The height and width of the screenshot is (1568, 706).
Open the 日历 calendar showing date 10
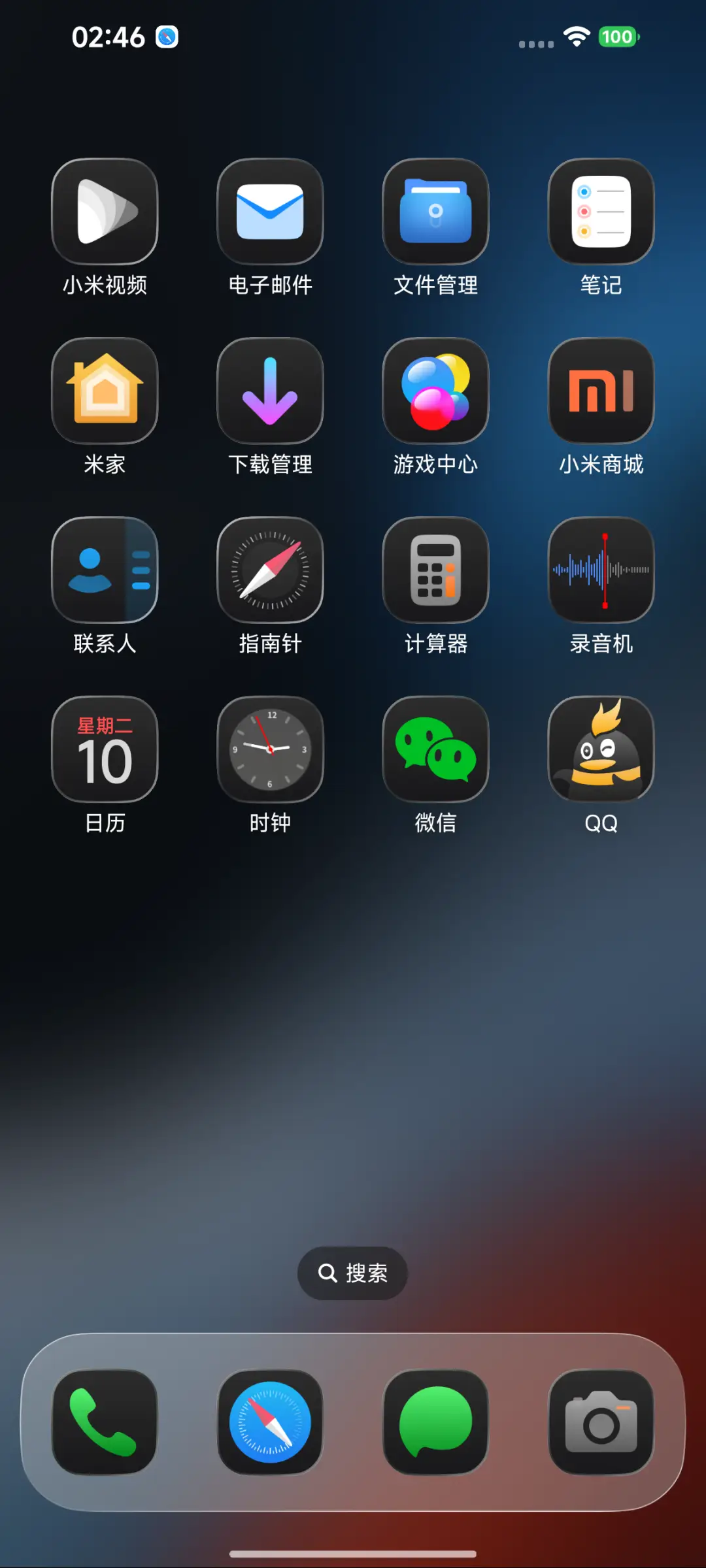tap(105, 749)
